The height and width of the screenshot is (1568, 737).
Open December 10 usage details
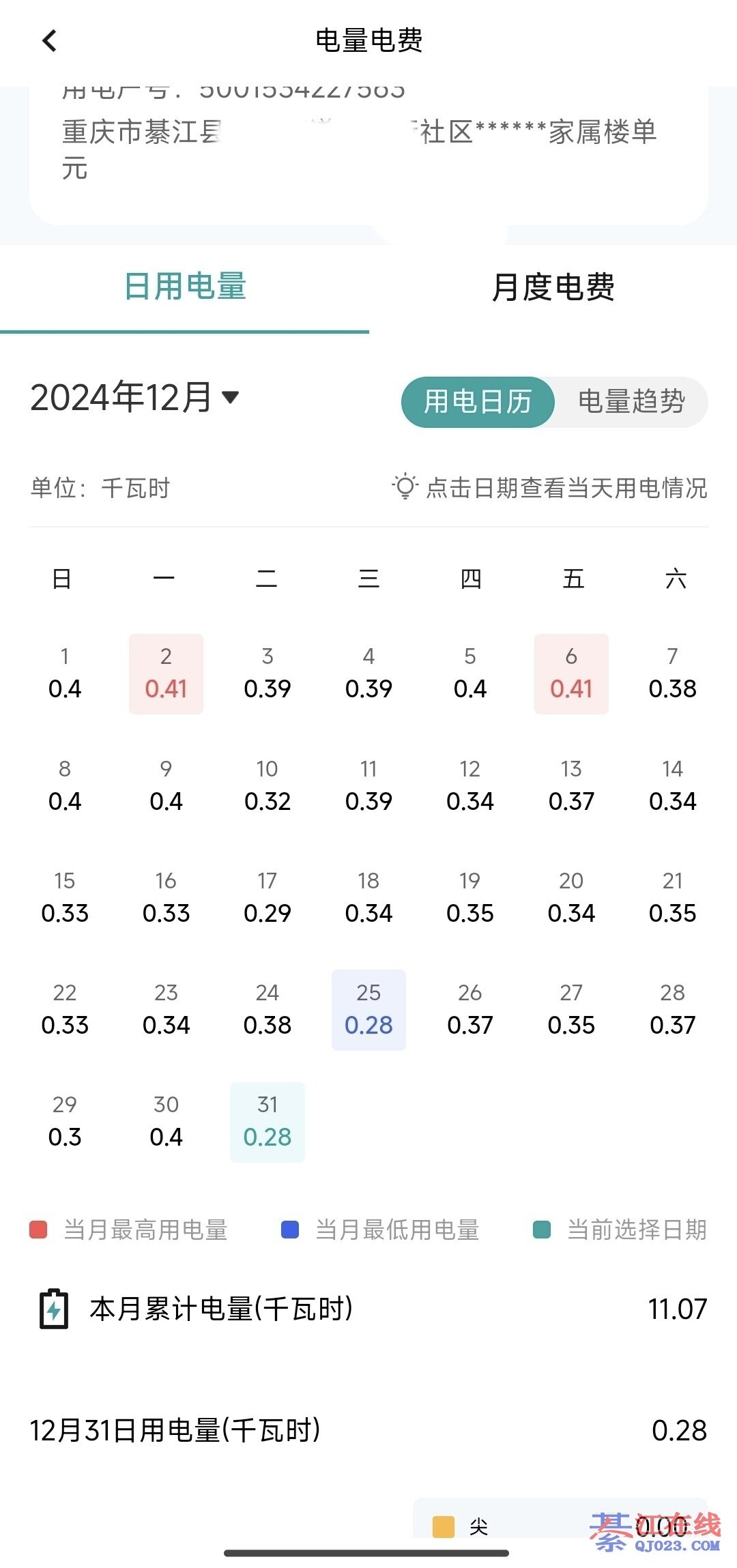click(268, 786)
